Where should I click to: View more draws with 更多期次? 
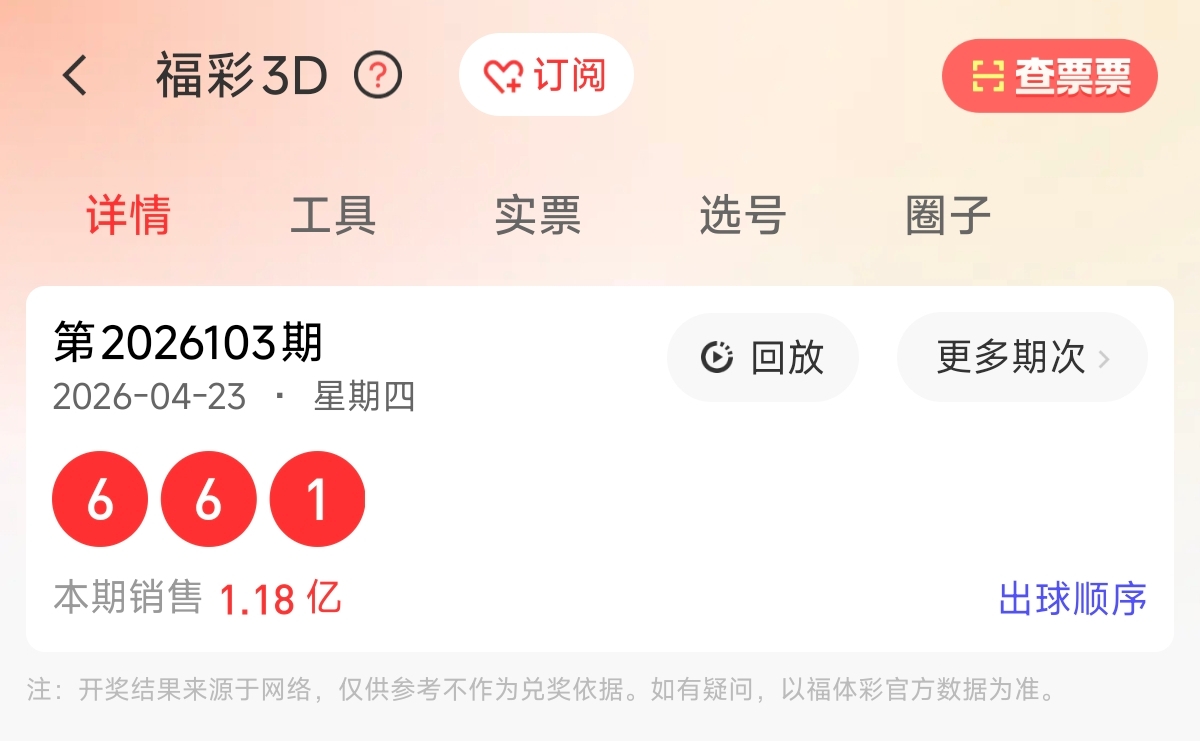pyautogui.click(x=1022, y=357)
